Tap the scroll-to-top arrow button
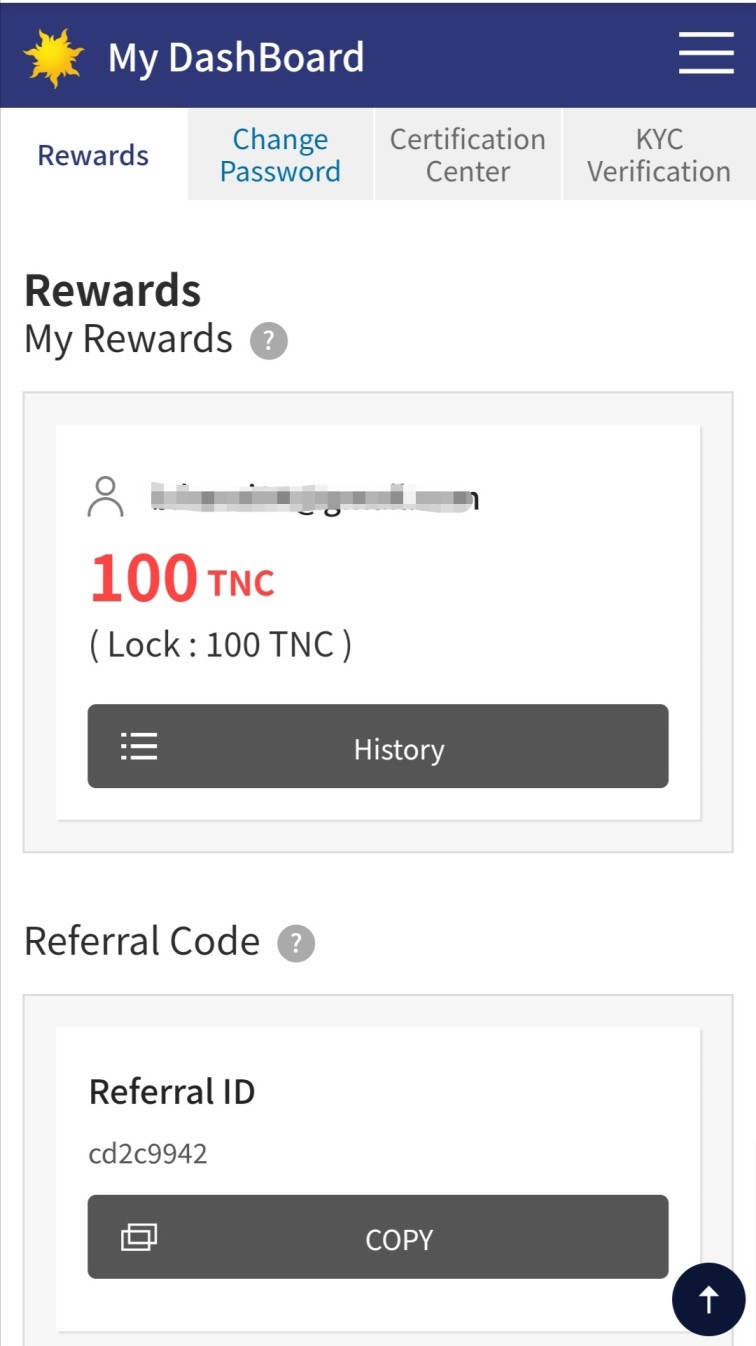Image resolution: width=756 pixels, height=1346 pixels. point(708,1299)
